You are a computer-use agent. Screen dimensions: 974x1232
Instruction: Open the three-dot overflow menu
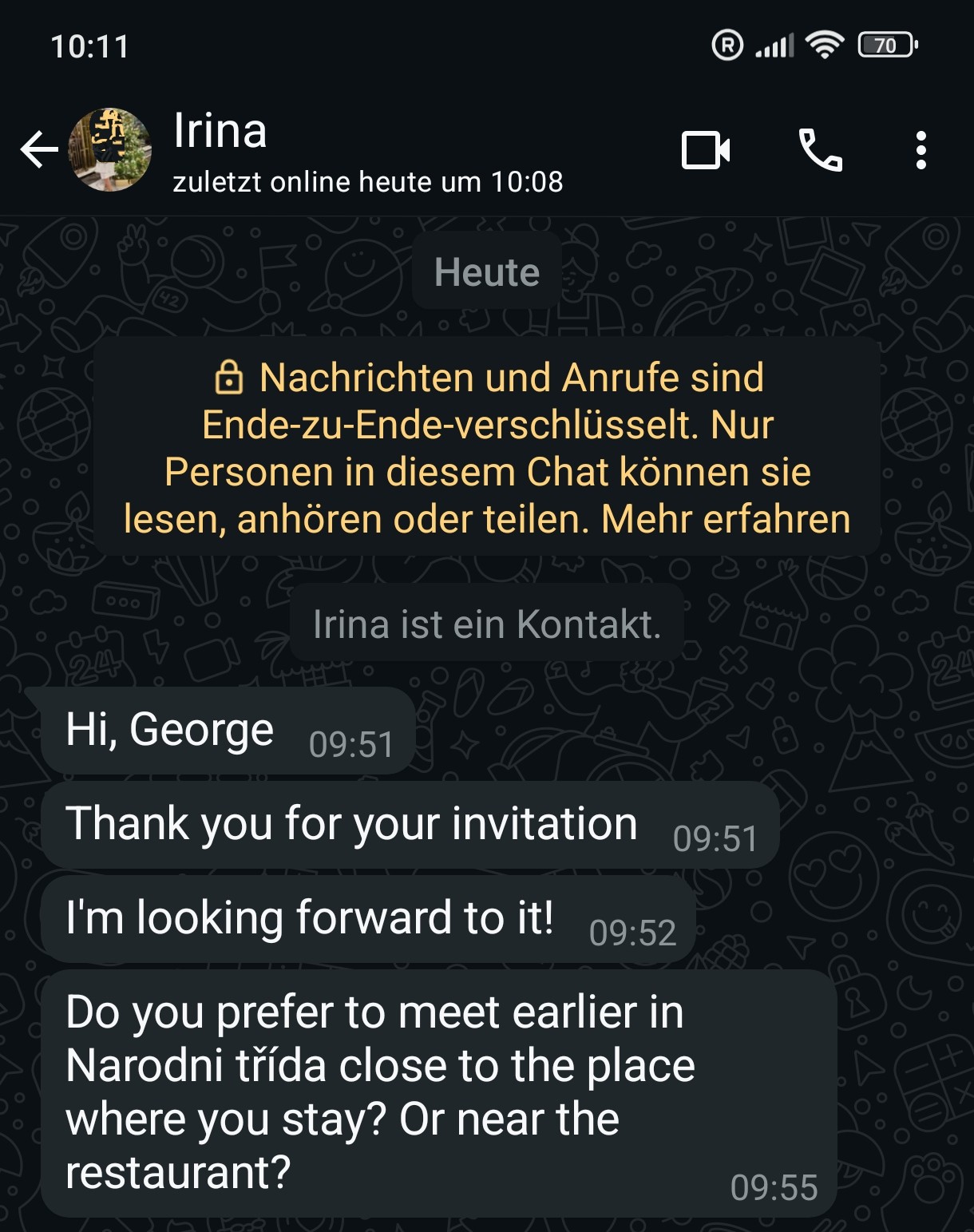921,150
